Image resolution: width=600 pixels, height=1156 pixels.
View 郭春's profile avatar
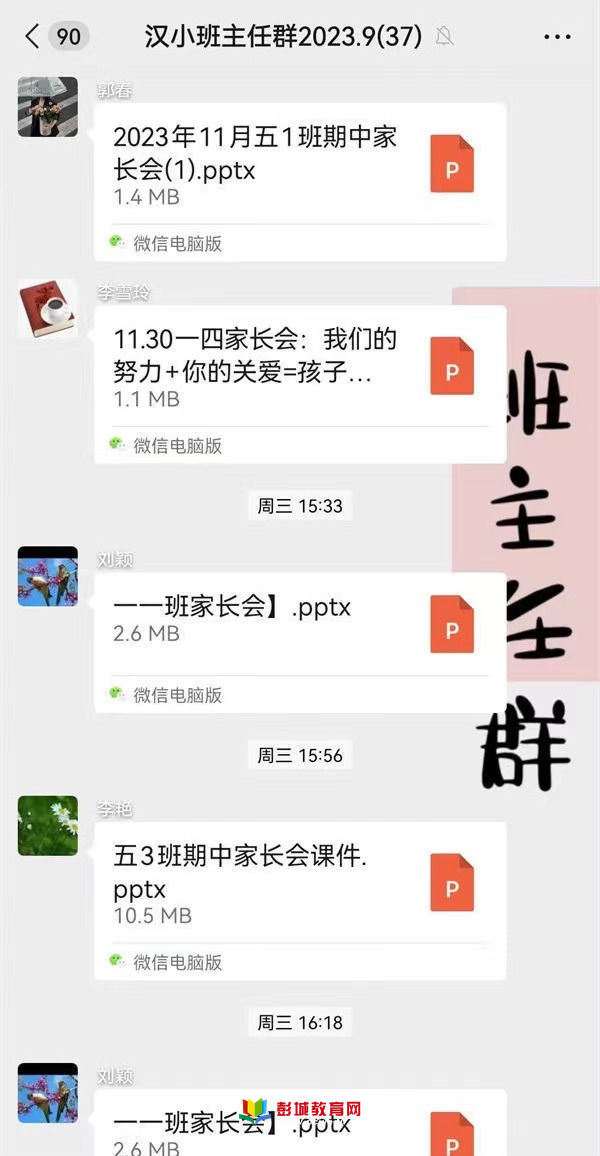pos(47,106)
